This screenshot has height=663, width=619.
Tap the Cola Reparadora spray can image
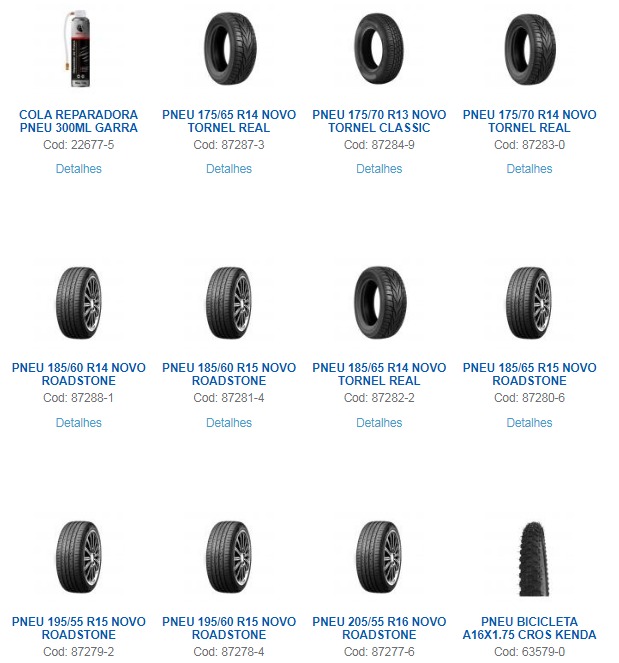(79, 50)
